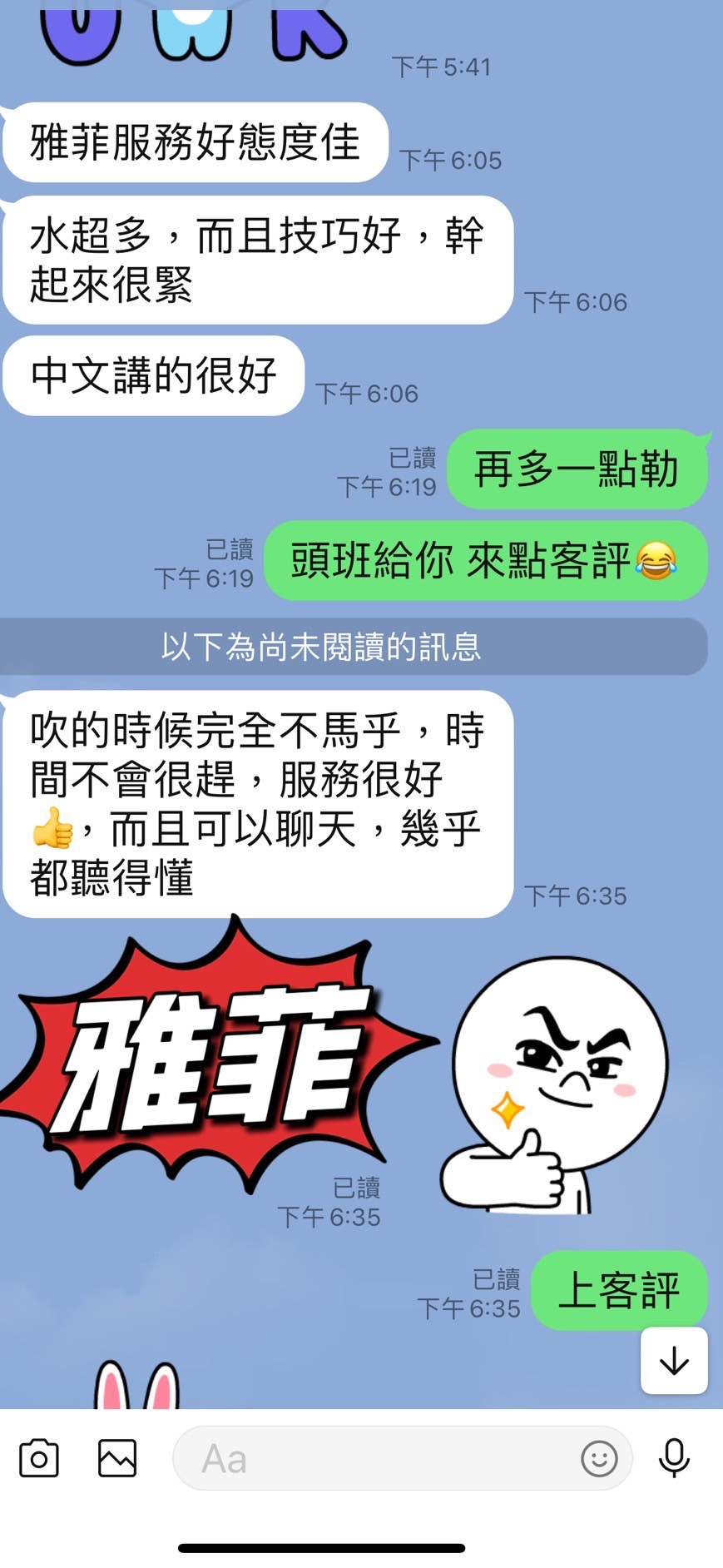Tap the 再多一點勒 green bubble
Screen dimensions: 723x1568
coord(577,469)
